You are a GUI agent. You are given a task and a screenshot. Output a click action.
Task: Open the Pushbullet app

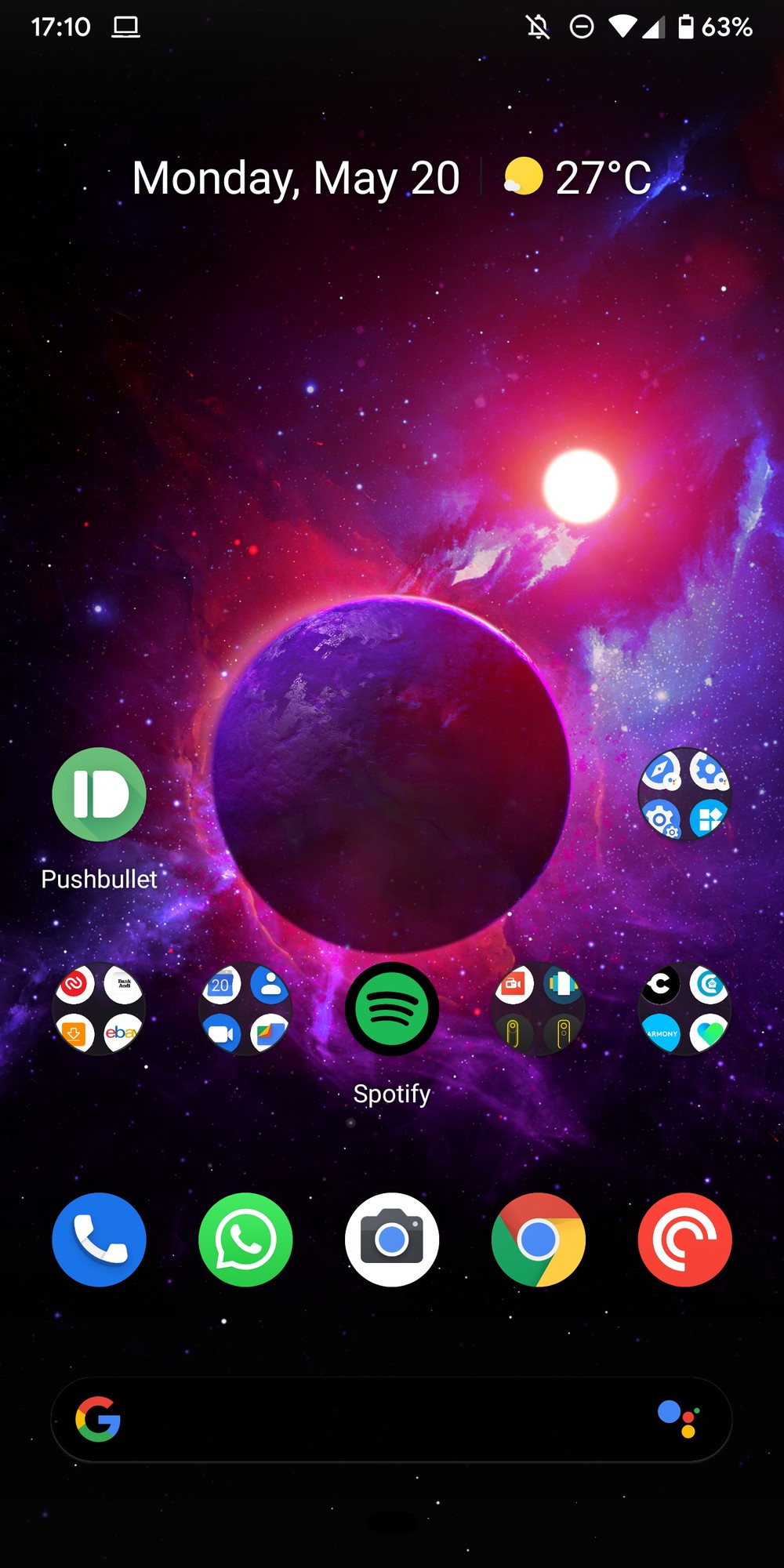(99, 794)
